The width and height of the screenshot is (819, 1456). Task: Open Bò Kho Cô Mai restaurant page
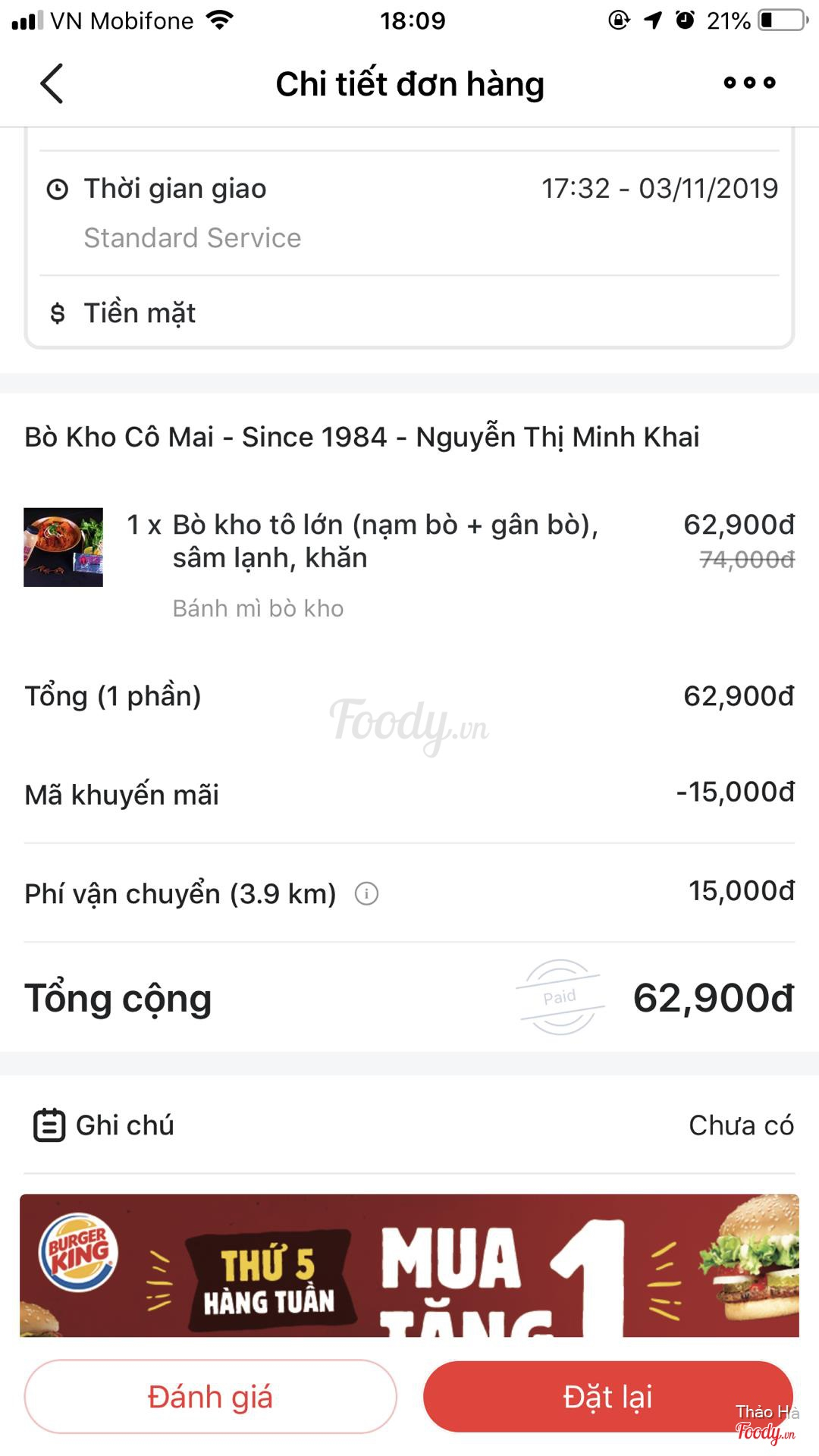point(362,438)
